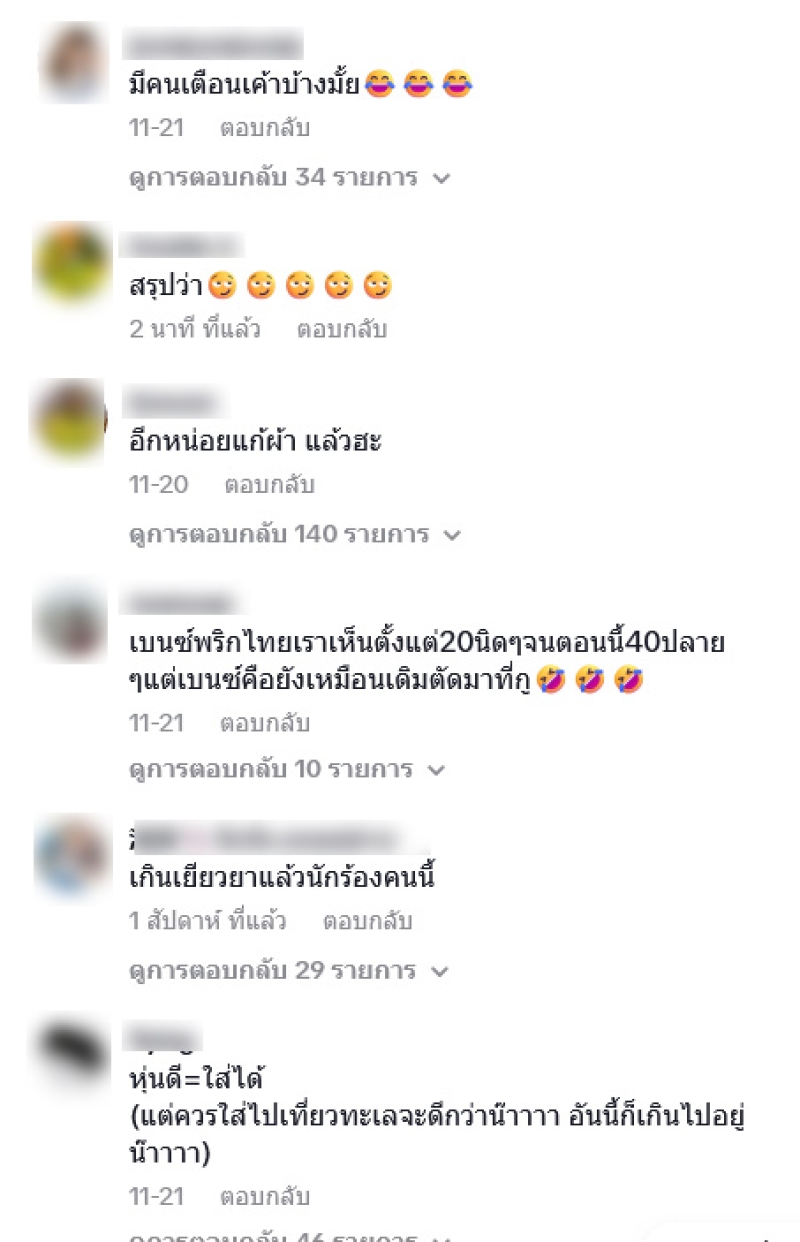Reply to the สรุปว่า comment

tap(341, 329)
